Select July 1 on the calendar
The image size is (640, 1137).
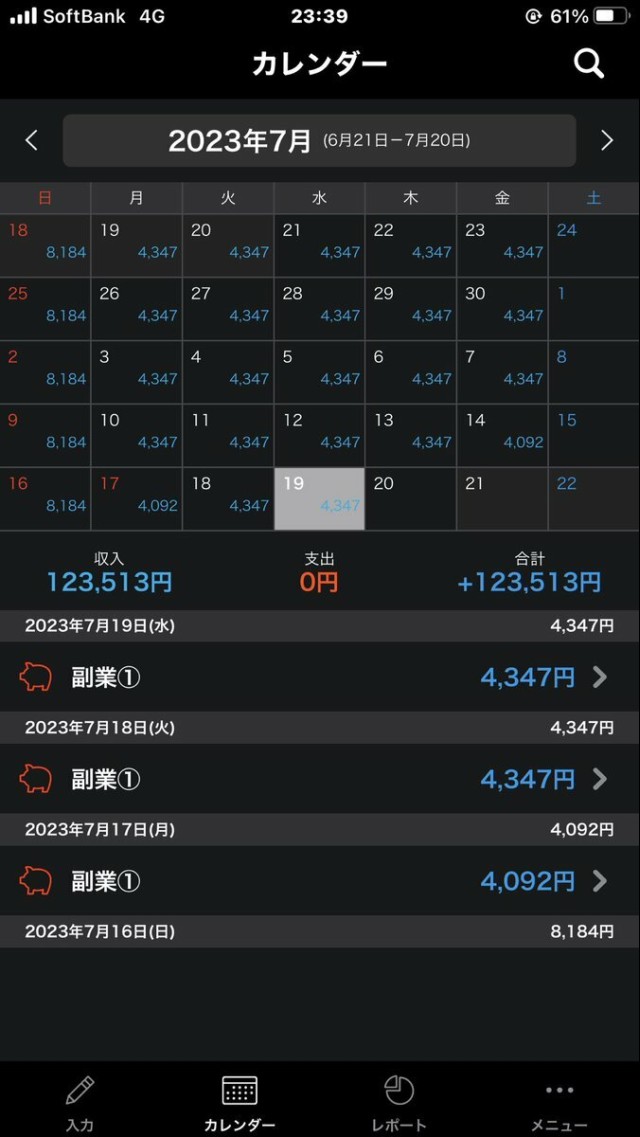click(x=594, y=309)
